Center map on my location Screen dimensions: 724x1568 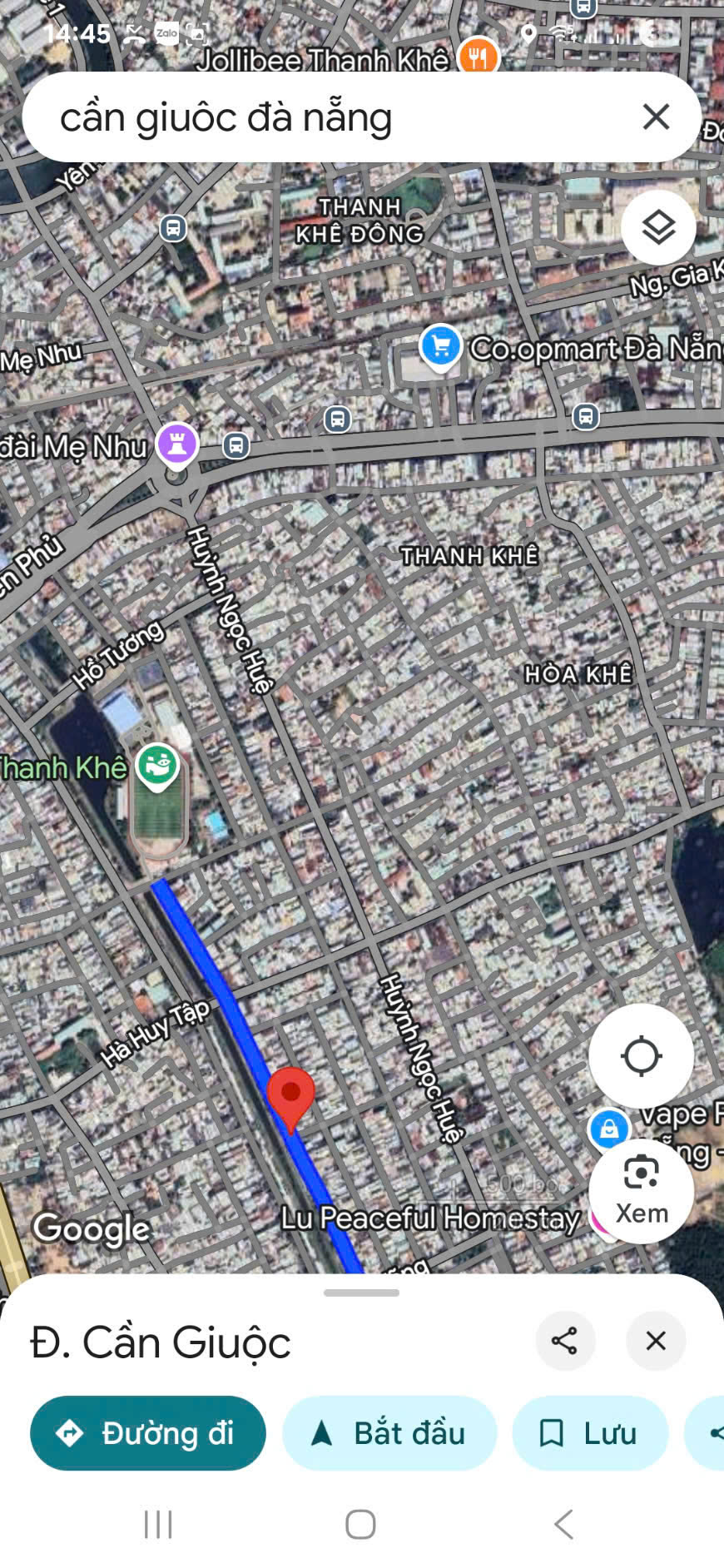tap(641, 1056)
